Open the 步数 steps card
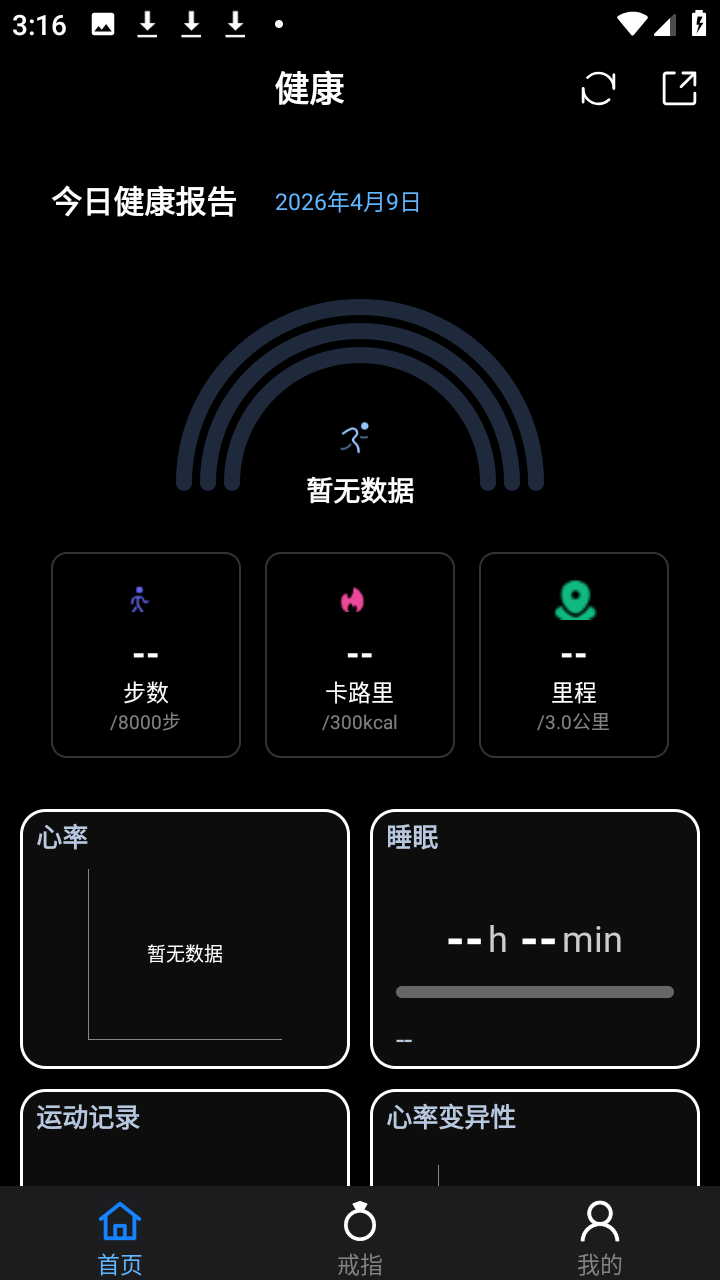This screenshot has width=720, height=1280. (146, 655)
